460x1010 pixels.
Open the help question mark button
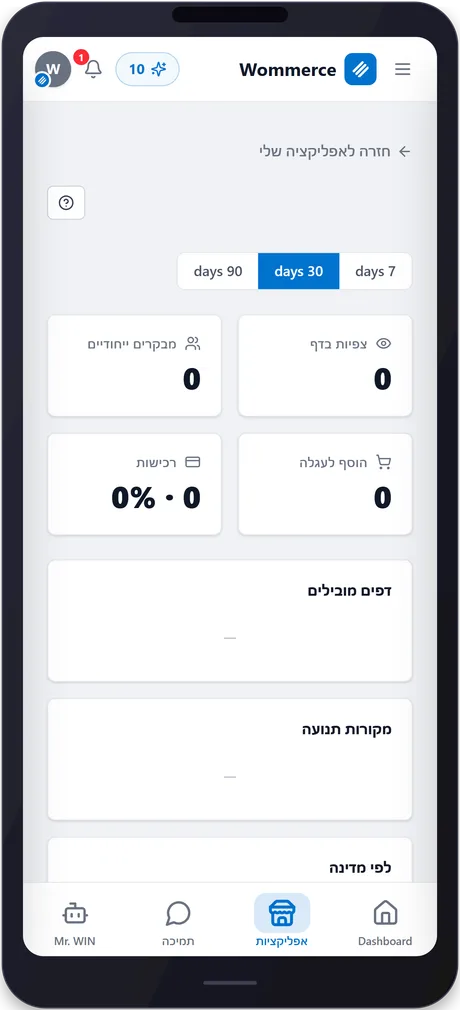click(66, 203)
